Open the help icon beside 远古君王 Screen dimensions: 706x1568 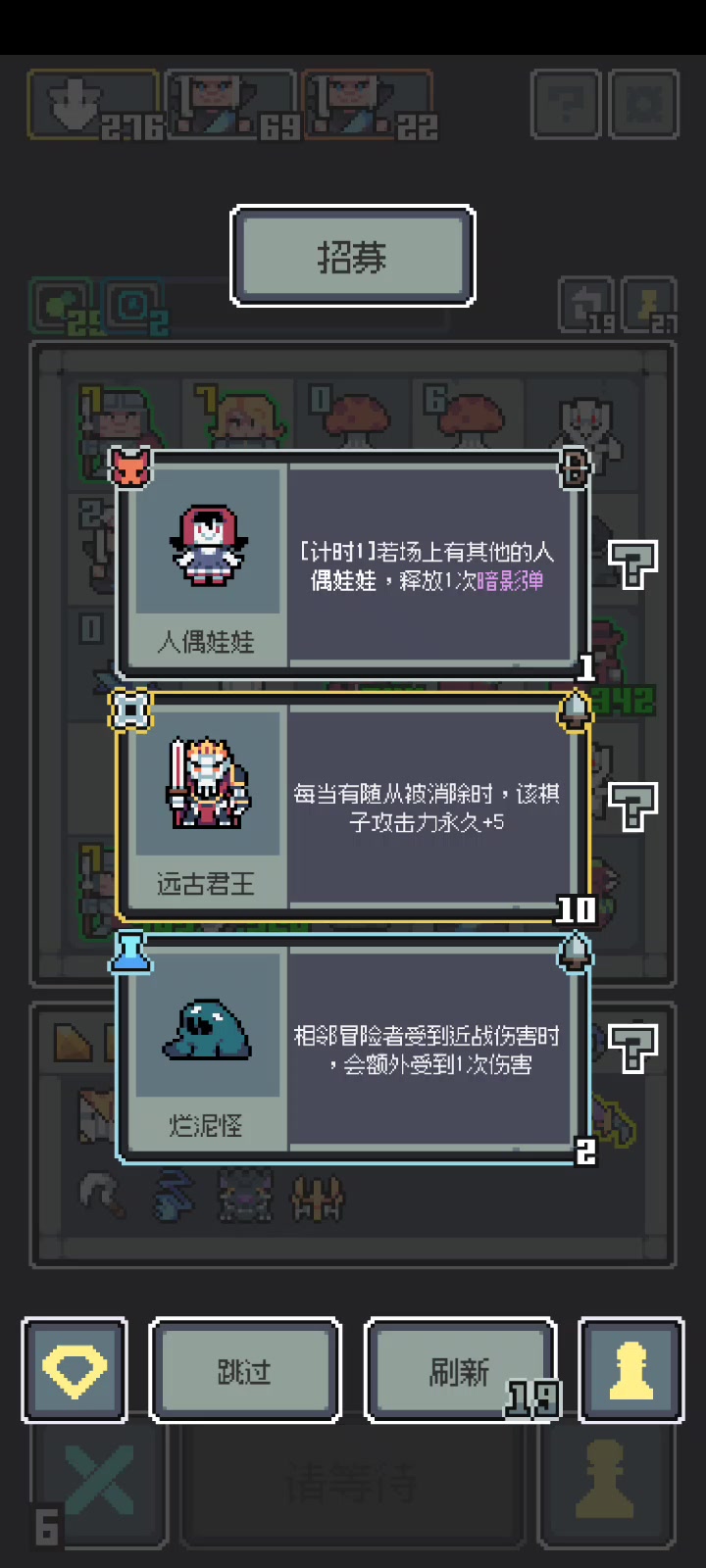pyautogui.click(x=632, y=807)
